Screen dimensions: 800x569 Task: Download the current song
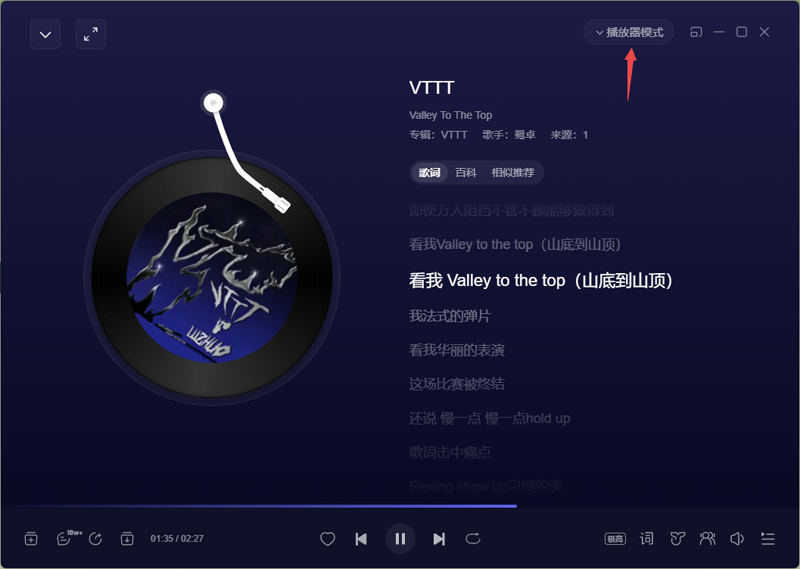(x=127, y=539)
